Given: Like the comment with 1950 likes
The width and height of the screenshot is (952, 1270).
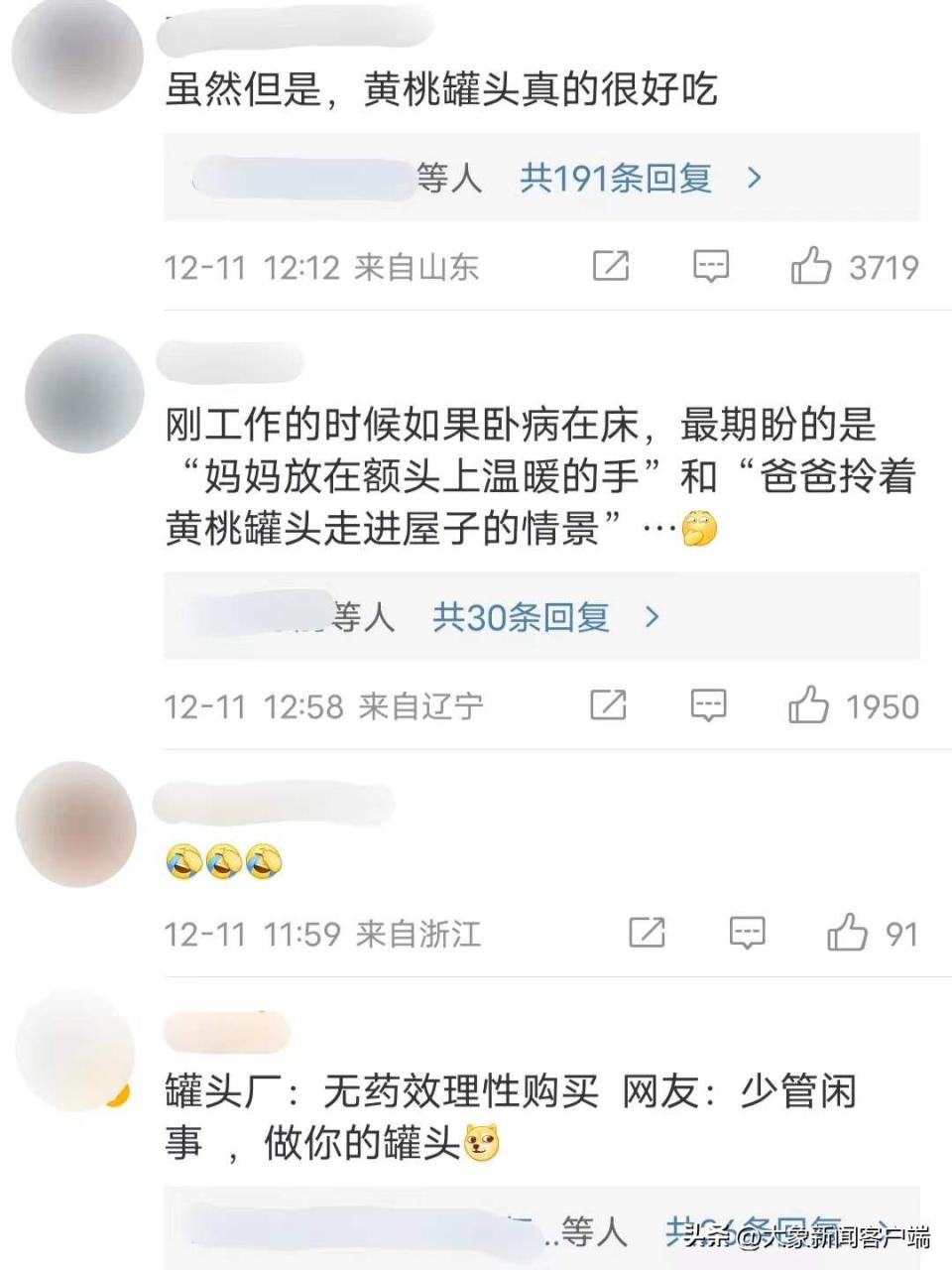Looking at the screenshot, I should (x=809, y=705).
